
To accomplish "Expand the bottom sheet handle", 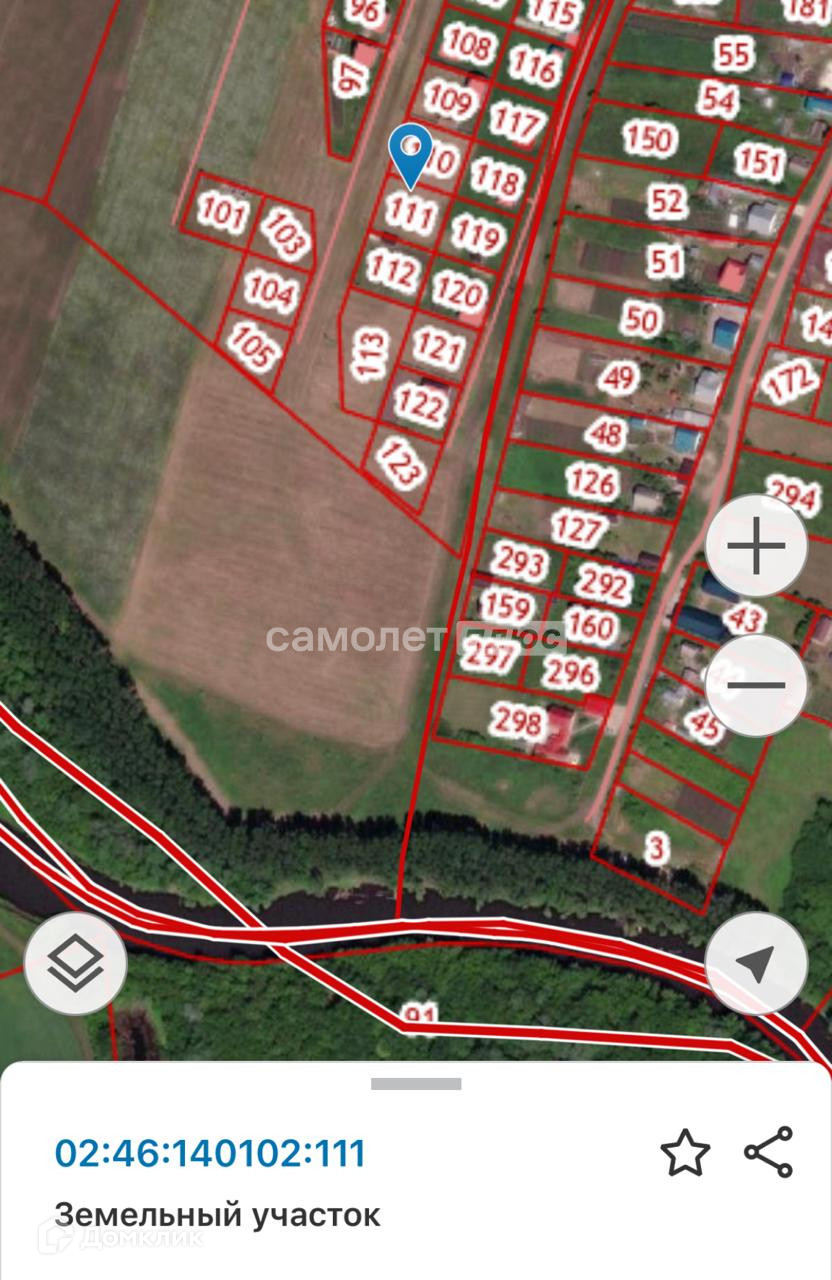I will [416, 1084].
